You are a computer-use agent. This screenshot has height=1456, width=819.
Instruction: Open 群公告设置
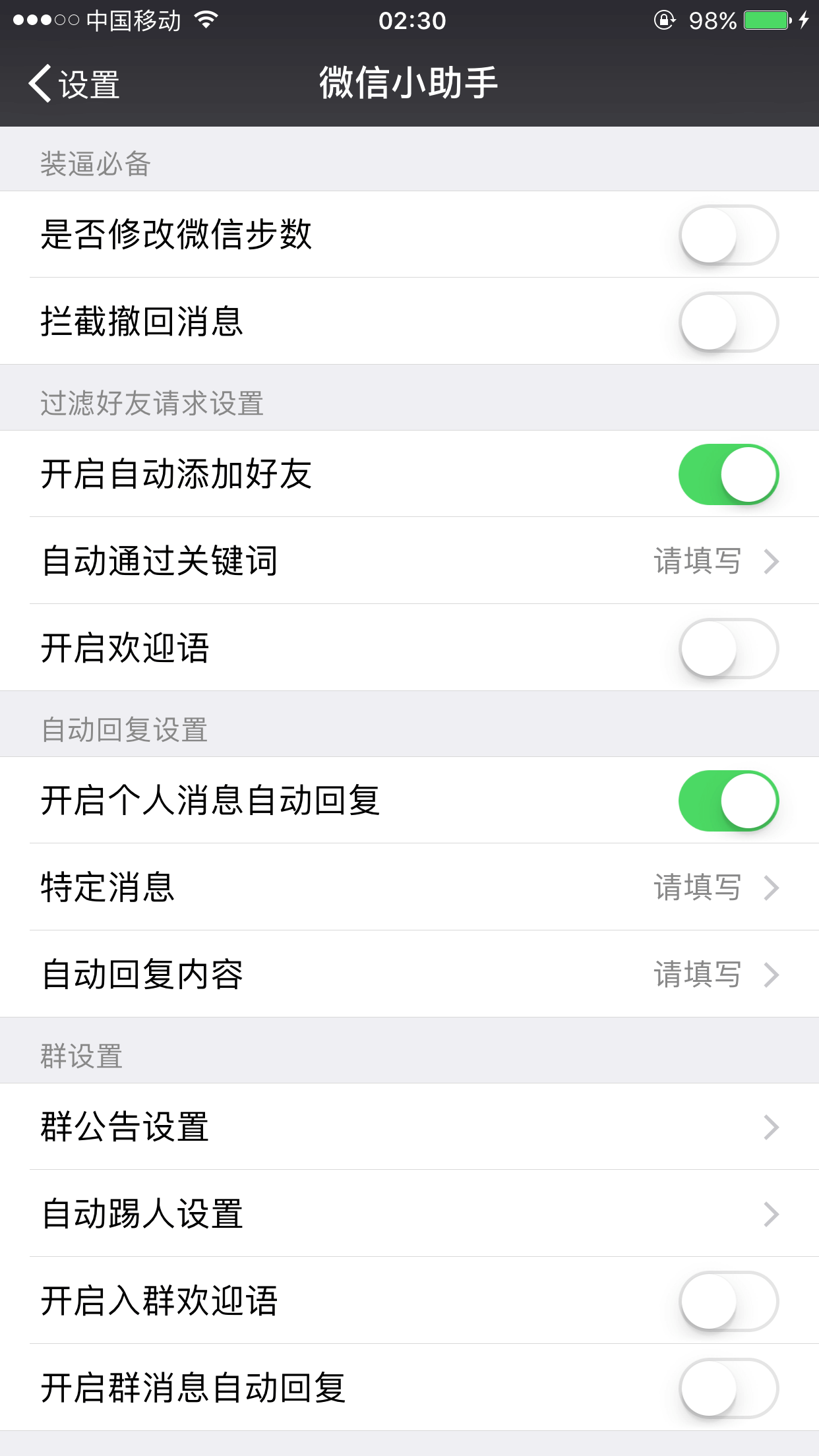[409, 1127]
